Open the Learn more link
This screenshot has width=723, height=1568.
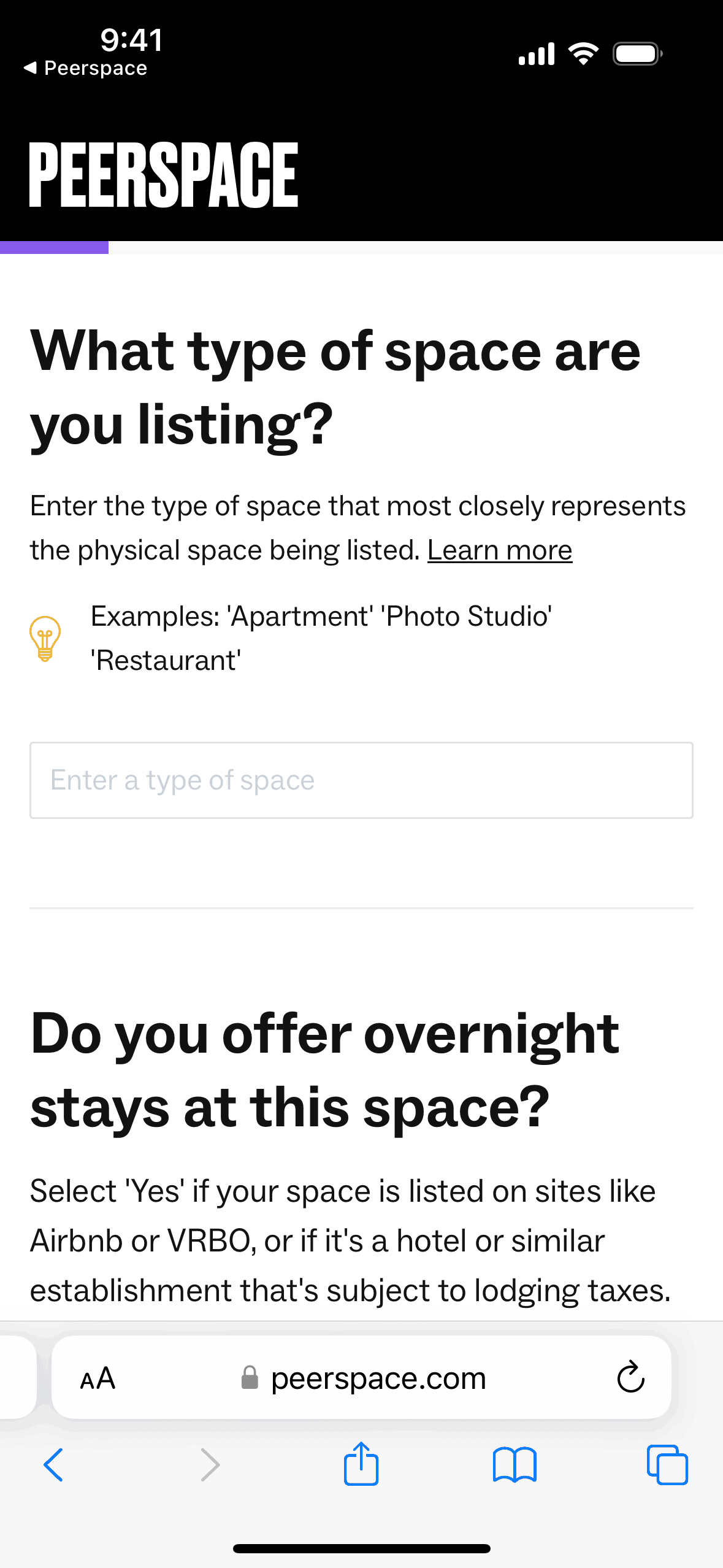(x=499, y=550)
